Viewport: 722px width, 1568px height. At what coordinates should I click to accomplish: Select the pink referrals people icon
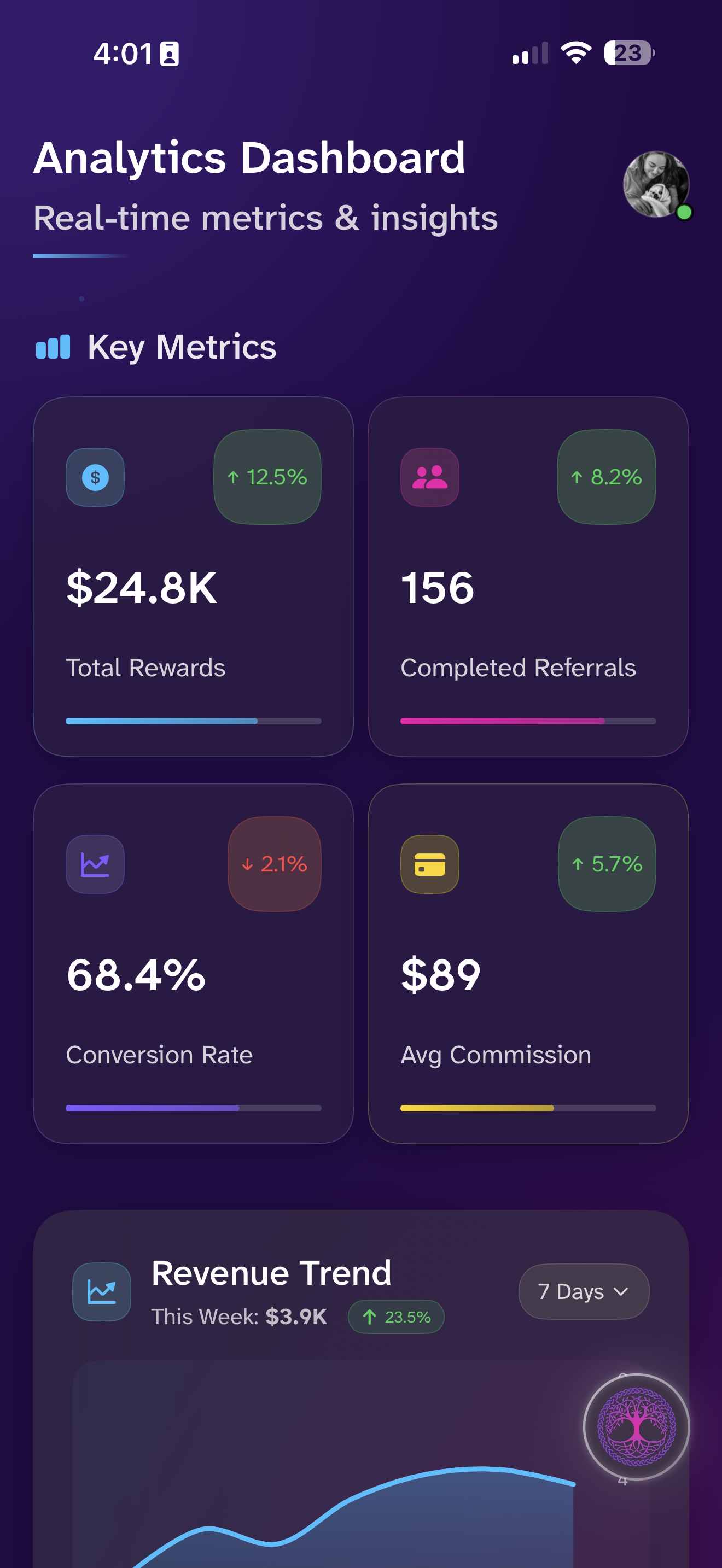(429, 478)
